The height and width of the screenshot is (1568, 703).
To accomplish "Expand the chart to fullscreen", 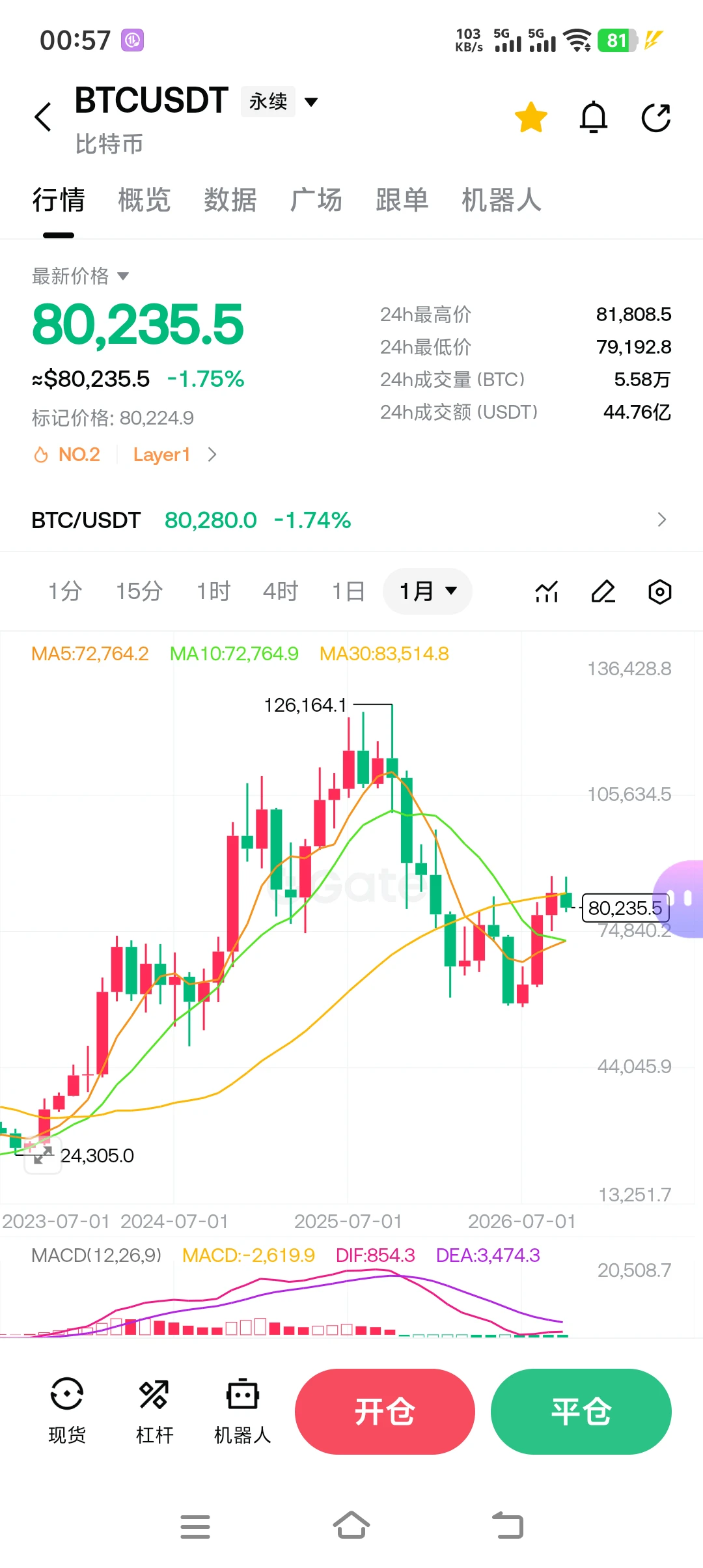I will coord(43,1155).
